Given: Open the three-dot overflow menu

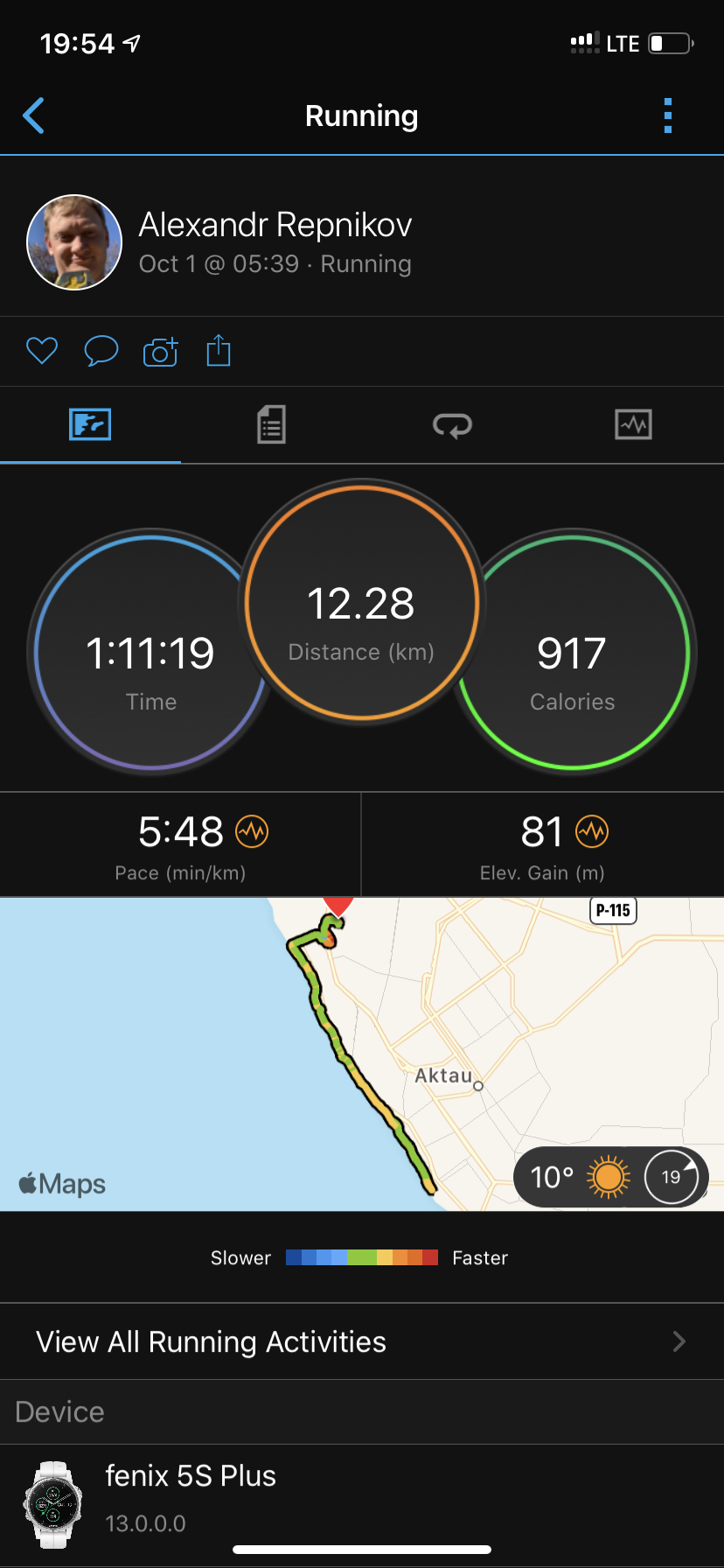Looking at the screenshot, I should pyautogui.click(x=668, y=115).
